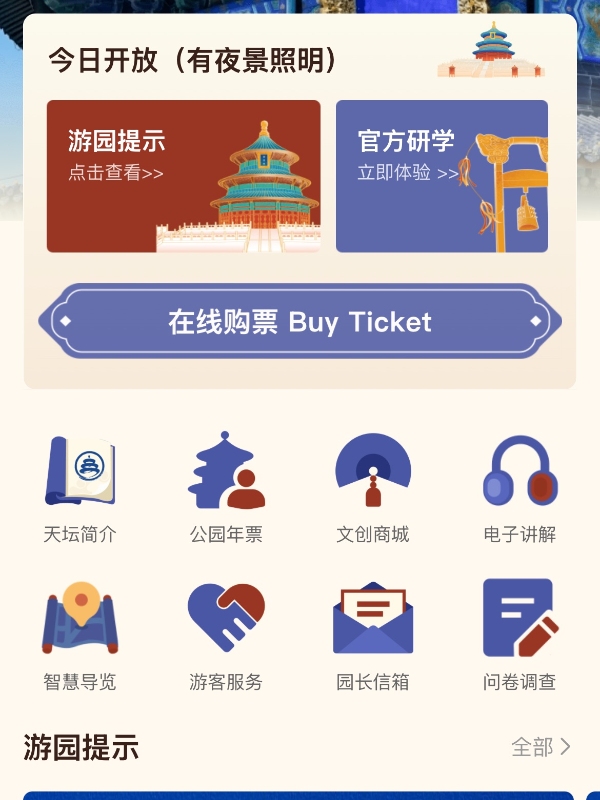The image size is (600, 800).
Task: View 全部 visitor tips
Action: (x=541, y=747)
